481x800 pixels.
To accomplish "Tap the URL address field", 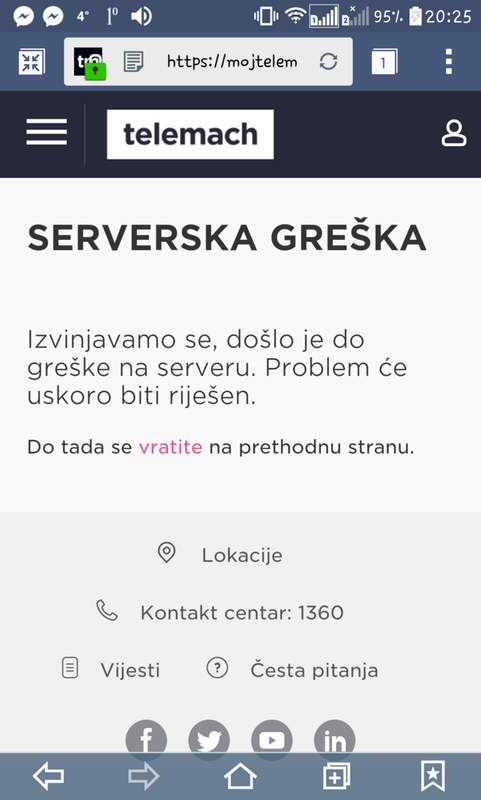I will point(232,62).
